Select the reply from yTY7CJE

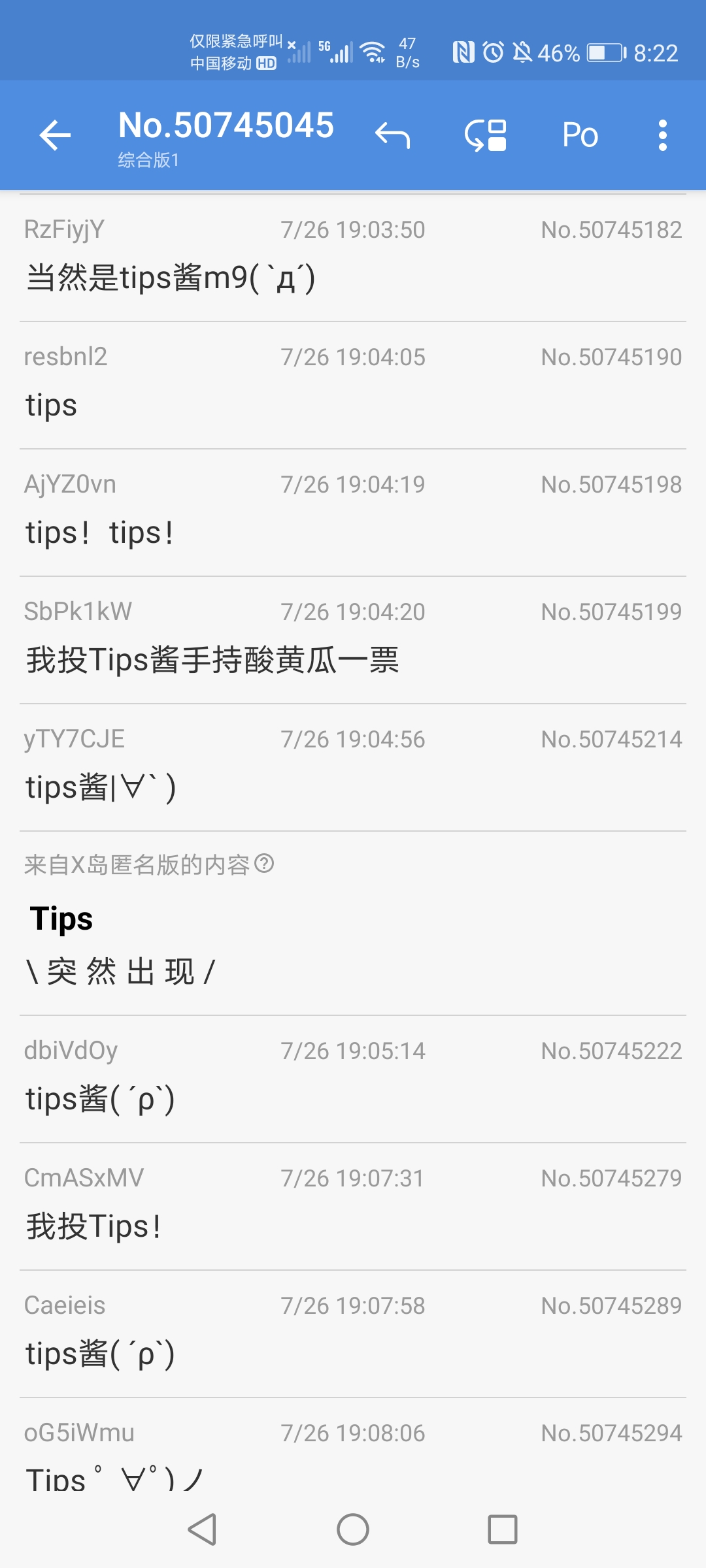pos(353,768)
